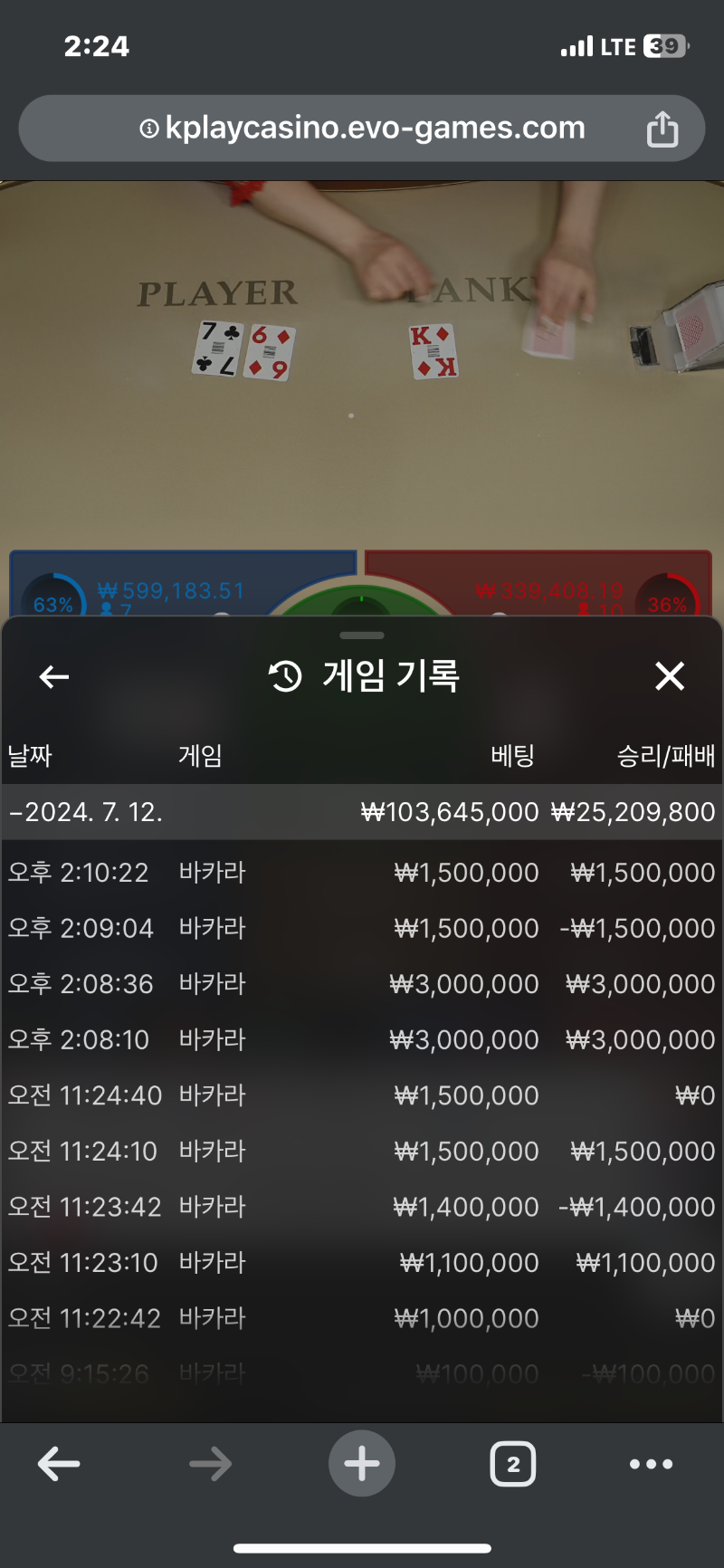This screenshot has height=1568, width=724.
Task: Open the 오후 2:10:22 바카라 record
Action: point(362,873)
